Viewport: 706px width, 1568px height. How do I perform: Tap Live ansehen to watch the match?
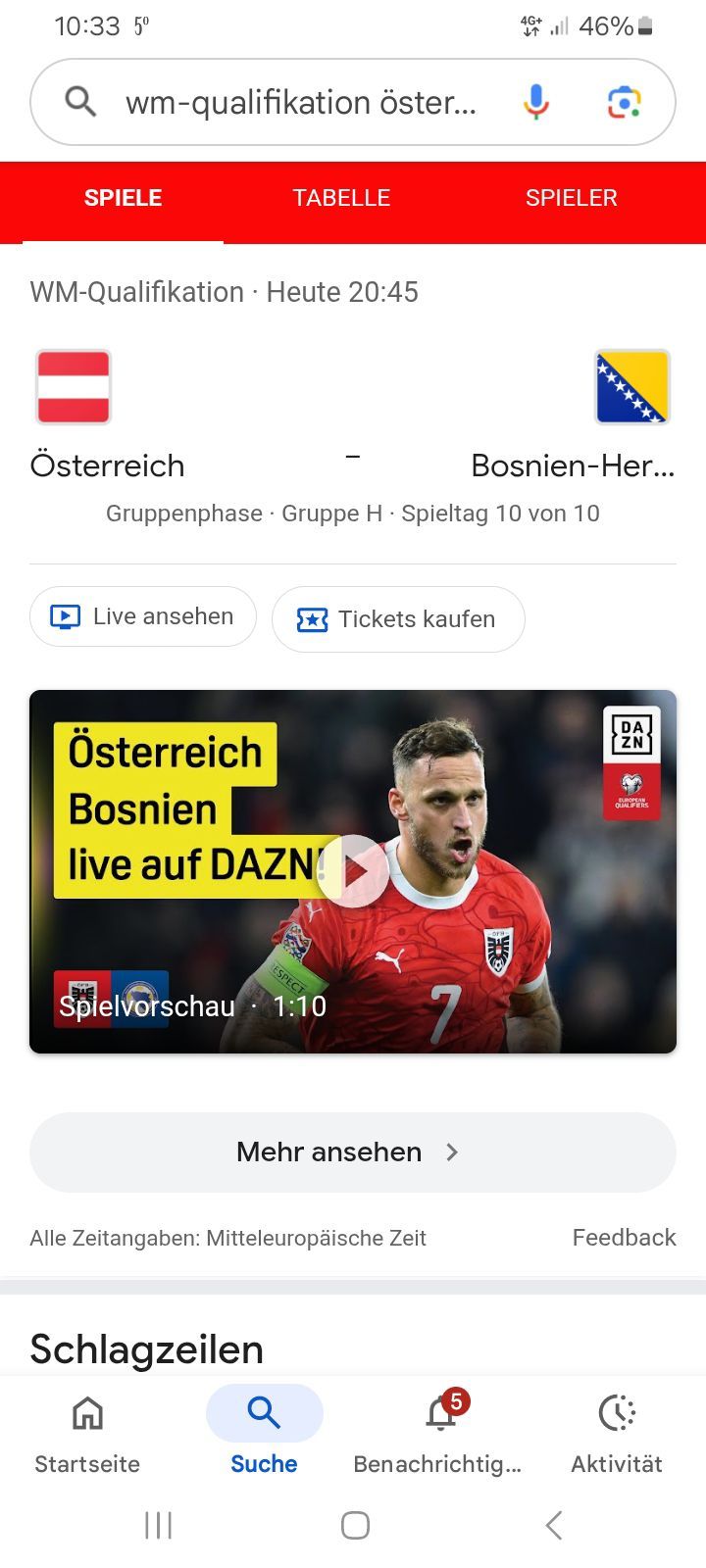(142, 615)
